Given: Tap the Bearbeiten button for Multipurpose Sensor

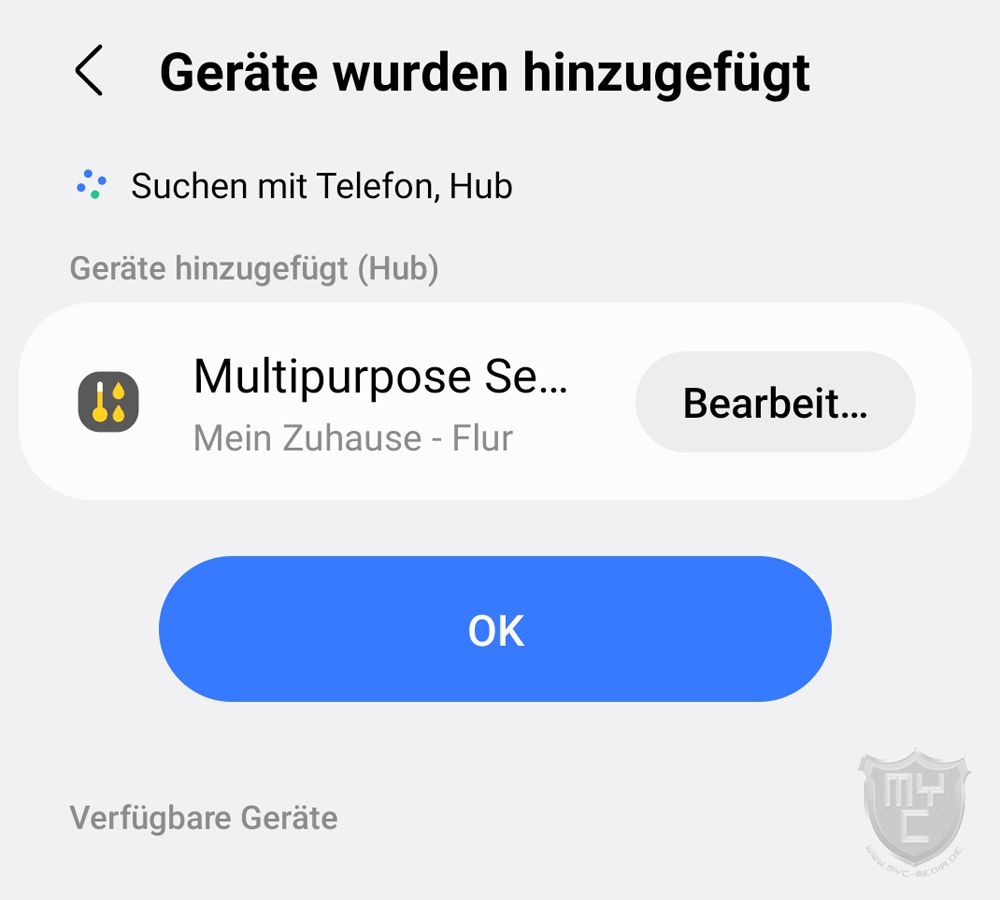Looking at the screenshot, I should pyautogui.click(x=775, y=402).
